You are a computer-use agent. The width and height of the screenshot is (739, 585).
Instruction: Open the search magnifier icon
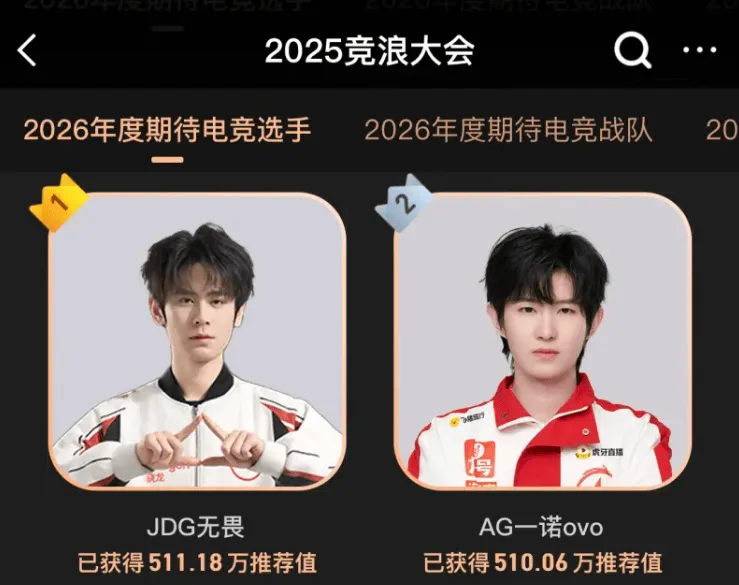(632, 50)
